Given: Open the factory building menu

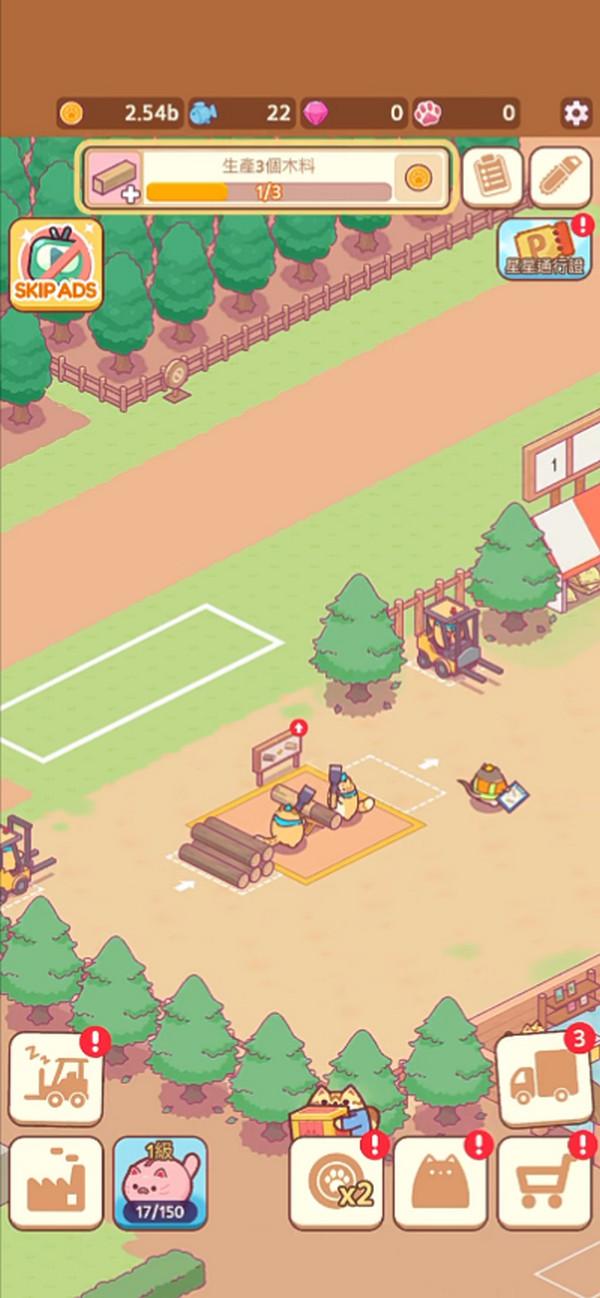Looking at the screenshot, I should click(56, 1183).
